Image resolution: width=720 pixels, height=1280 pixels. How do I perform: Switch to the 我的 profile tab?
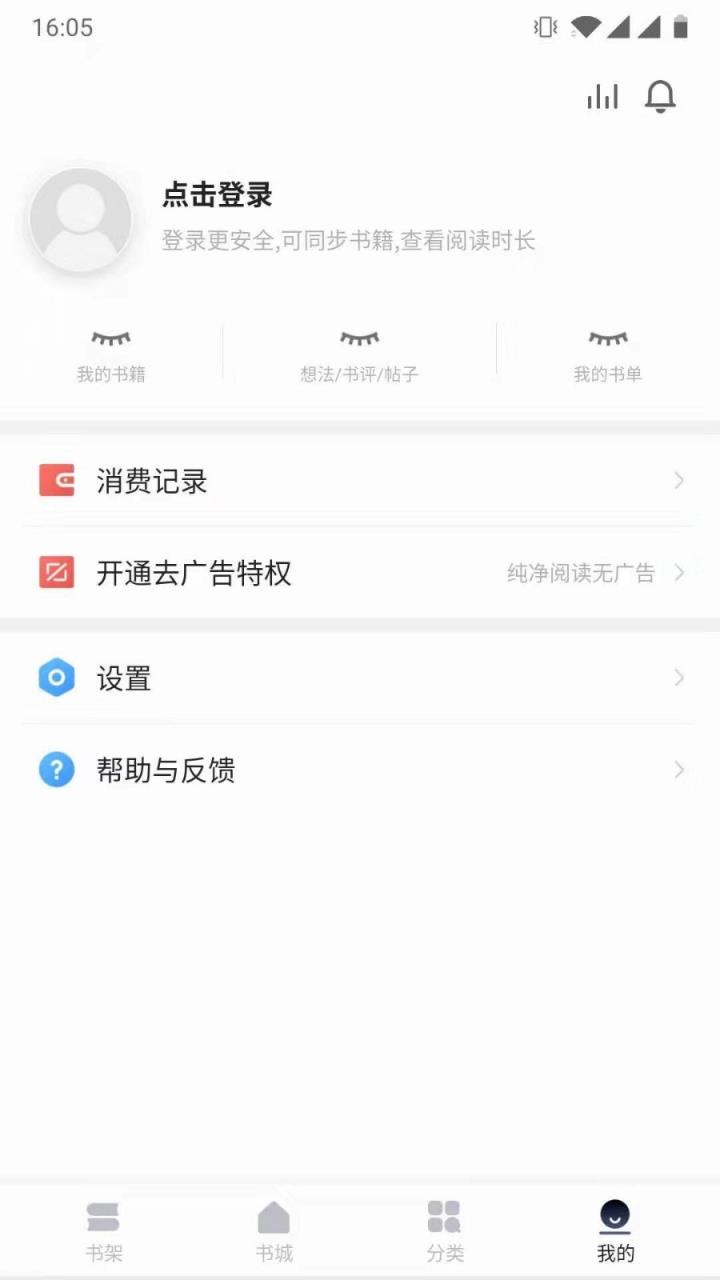(x=614, y=1230)
